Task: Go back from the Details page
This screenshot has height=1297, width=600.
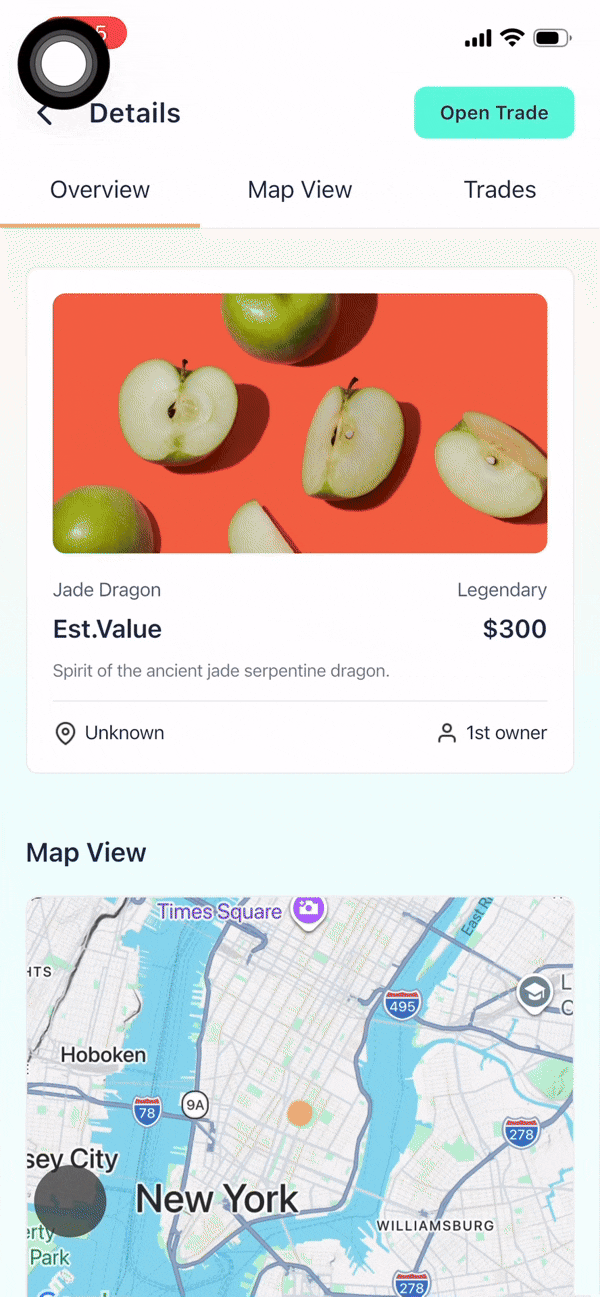Action: click(44, 114)
